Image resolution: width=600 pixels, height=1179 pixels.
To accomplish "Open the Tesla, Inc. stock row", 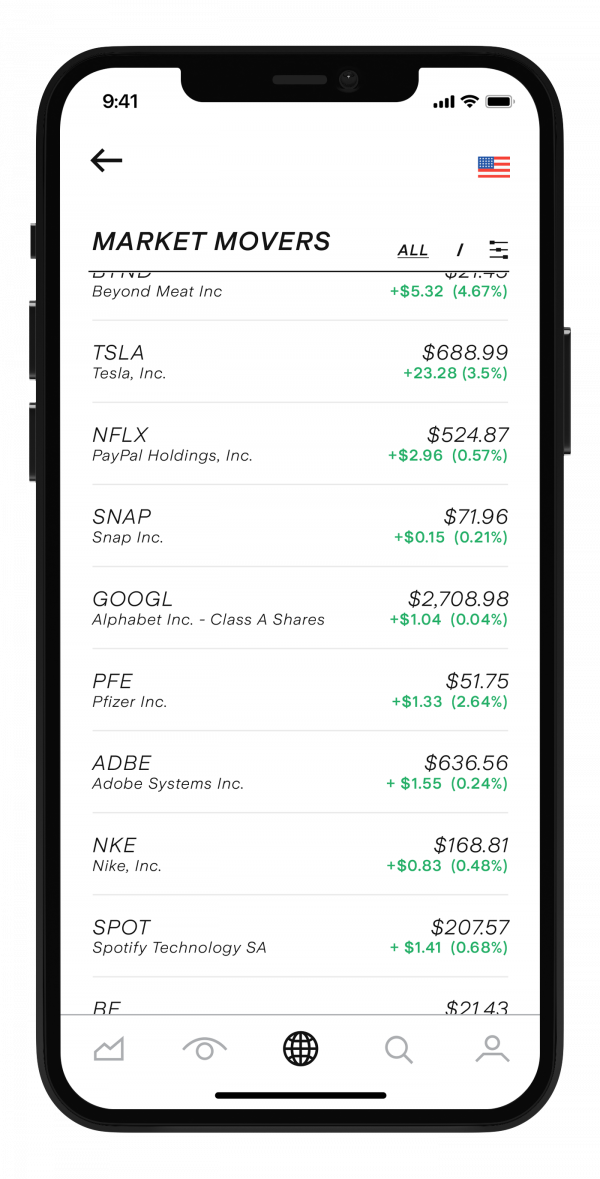I will (x=300, y=362).
